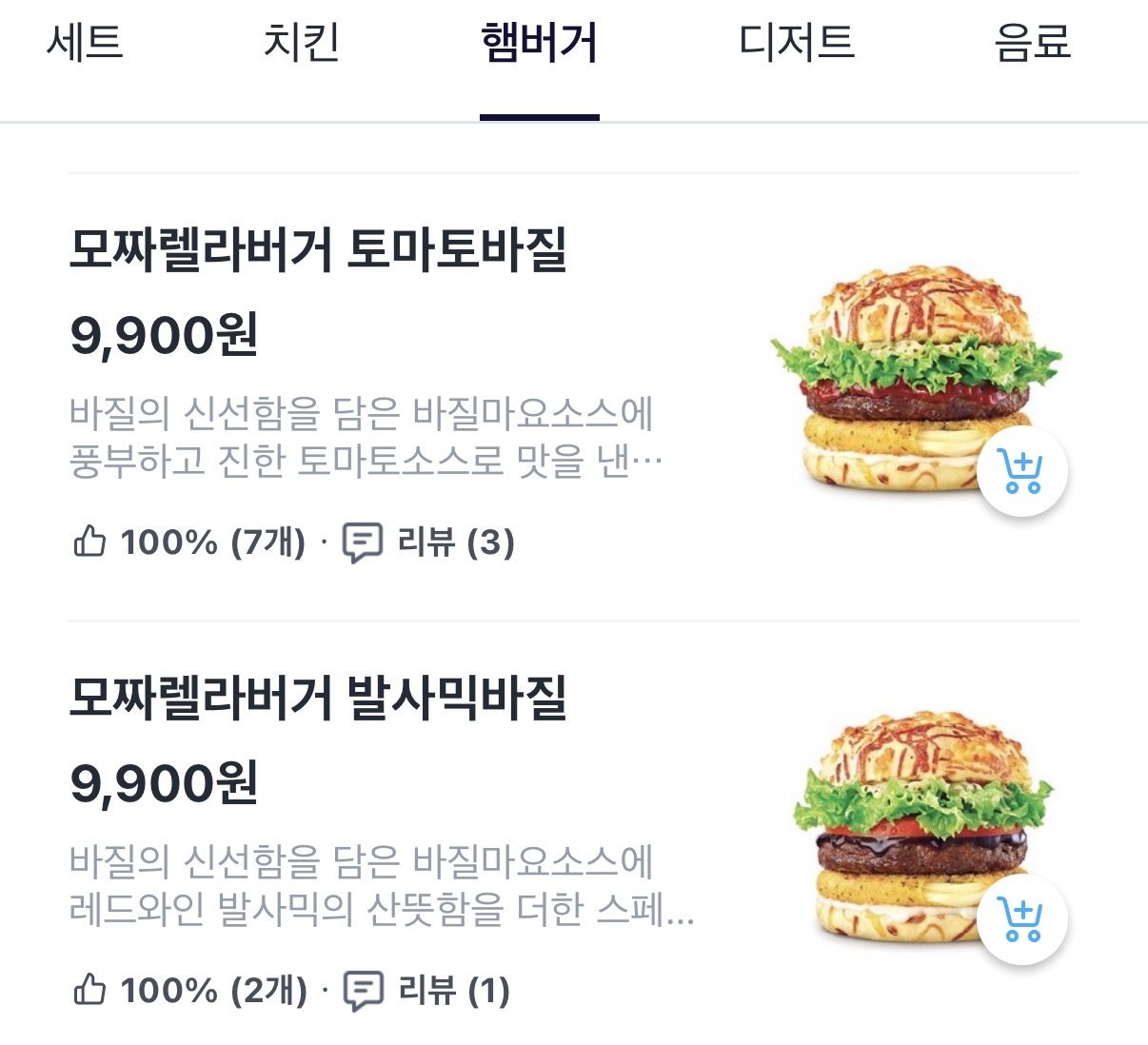Switch to the 치킨 tab
The width and height of the screenshot is (1148, 1045).
click(x=301, y=44)
